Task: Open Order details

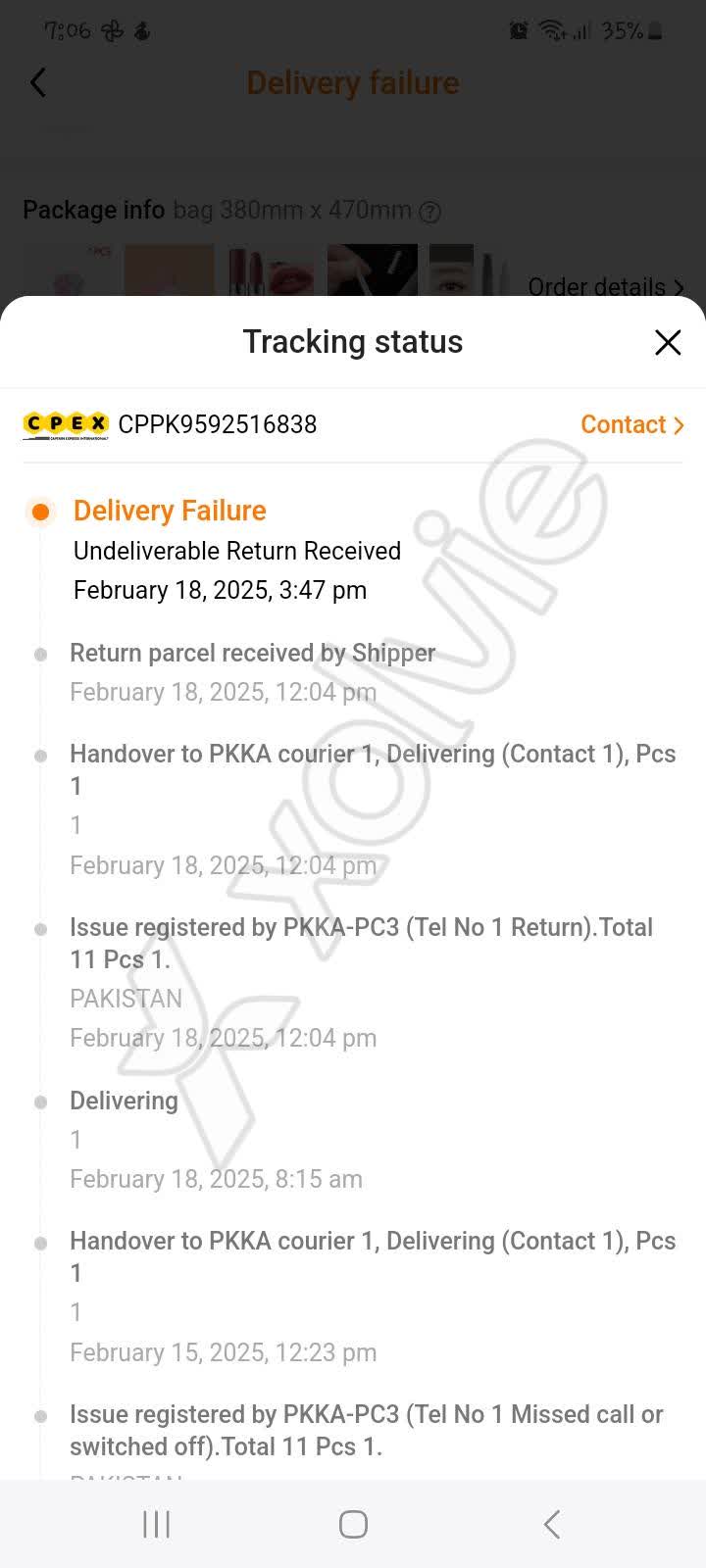Action: 598,287
